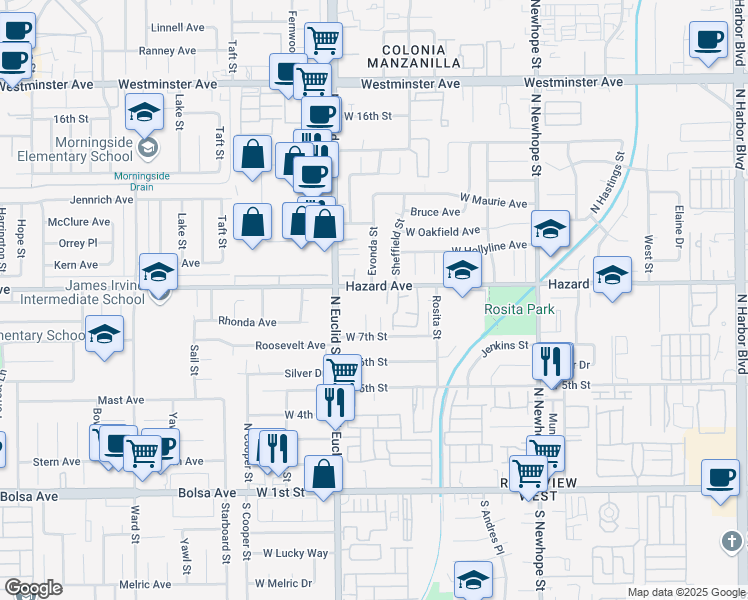Tap the school marker on Hazard Ave near Rosita St
Image resolution: width=748 pixels, height=600 pixels.
[x=460, y=271]
